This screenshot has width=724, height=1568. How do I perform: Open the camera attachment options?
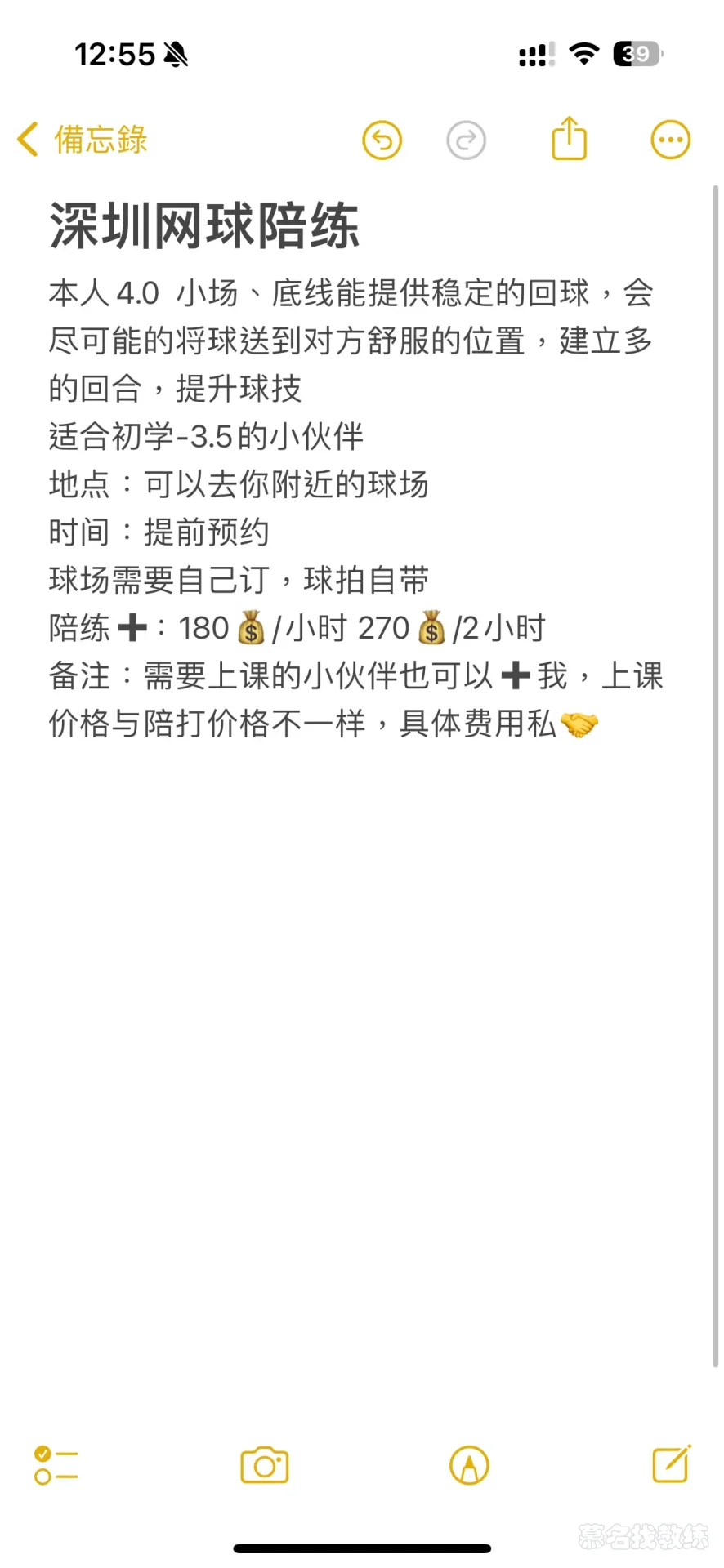pyautogui.click(x=264, y=1465)
